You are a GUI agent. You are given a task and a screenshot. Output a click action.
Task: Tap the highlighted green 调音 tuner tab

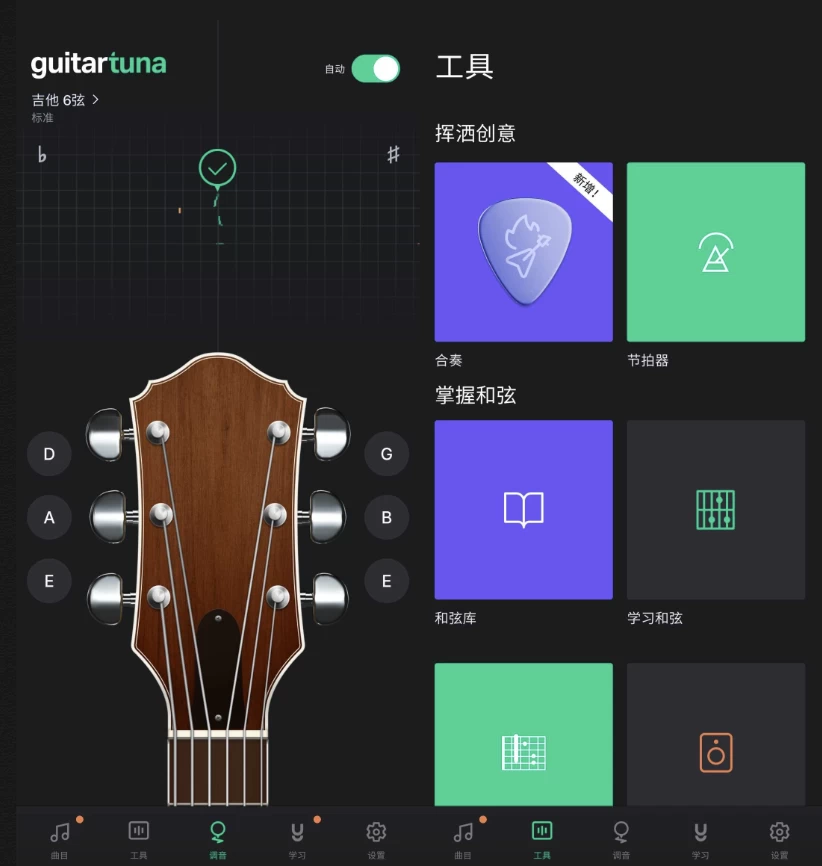point(217,838)
